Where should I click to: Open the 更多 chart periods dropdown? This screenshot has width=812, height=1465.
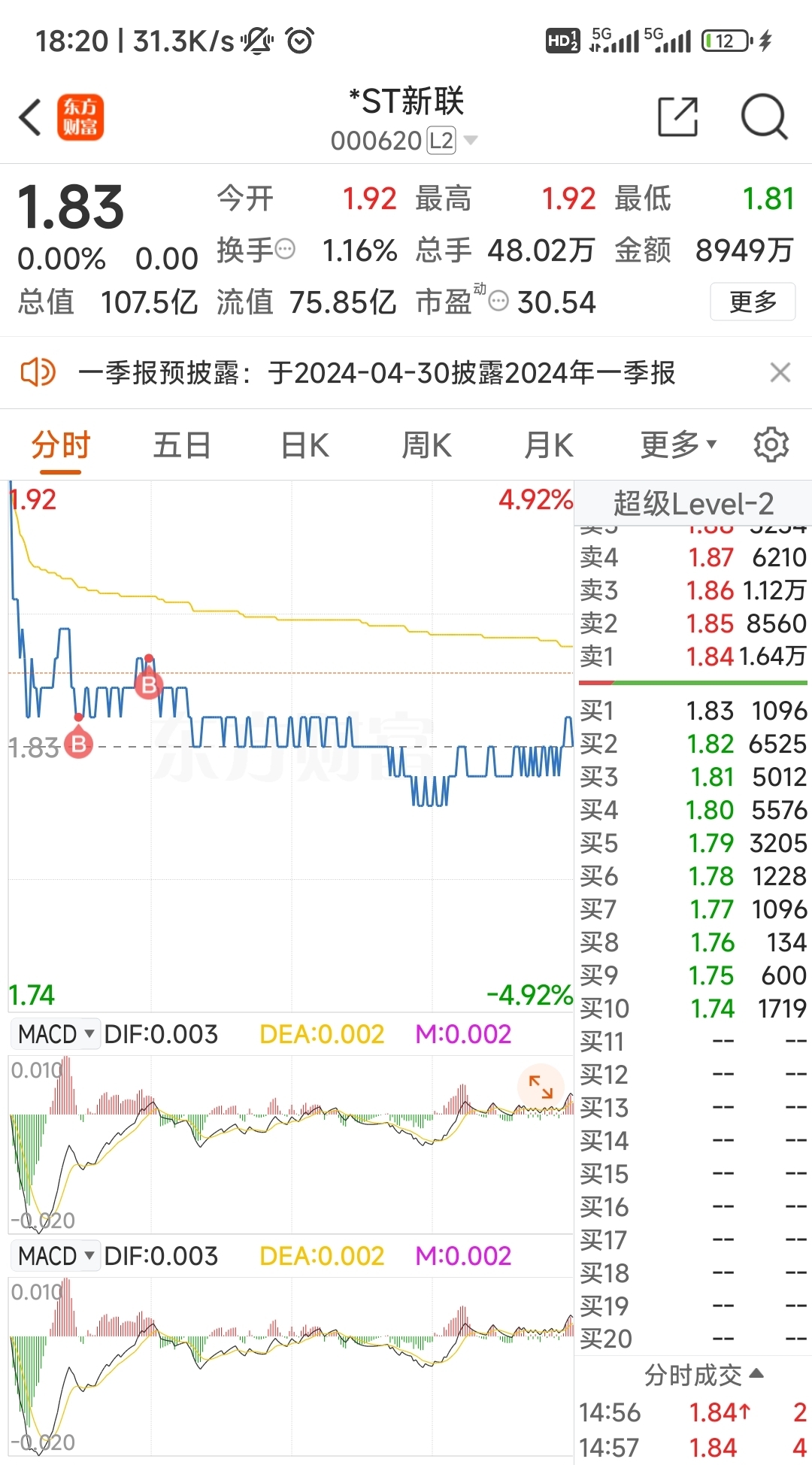[x=678, y=445]
